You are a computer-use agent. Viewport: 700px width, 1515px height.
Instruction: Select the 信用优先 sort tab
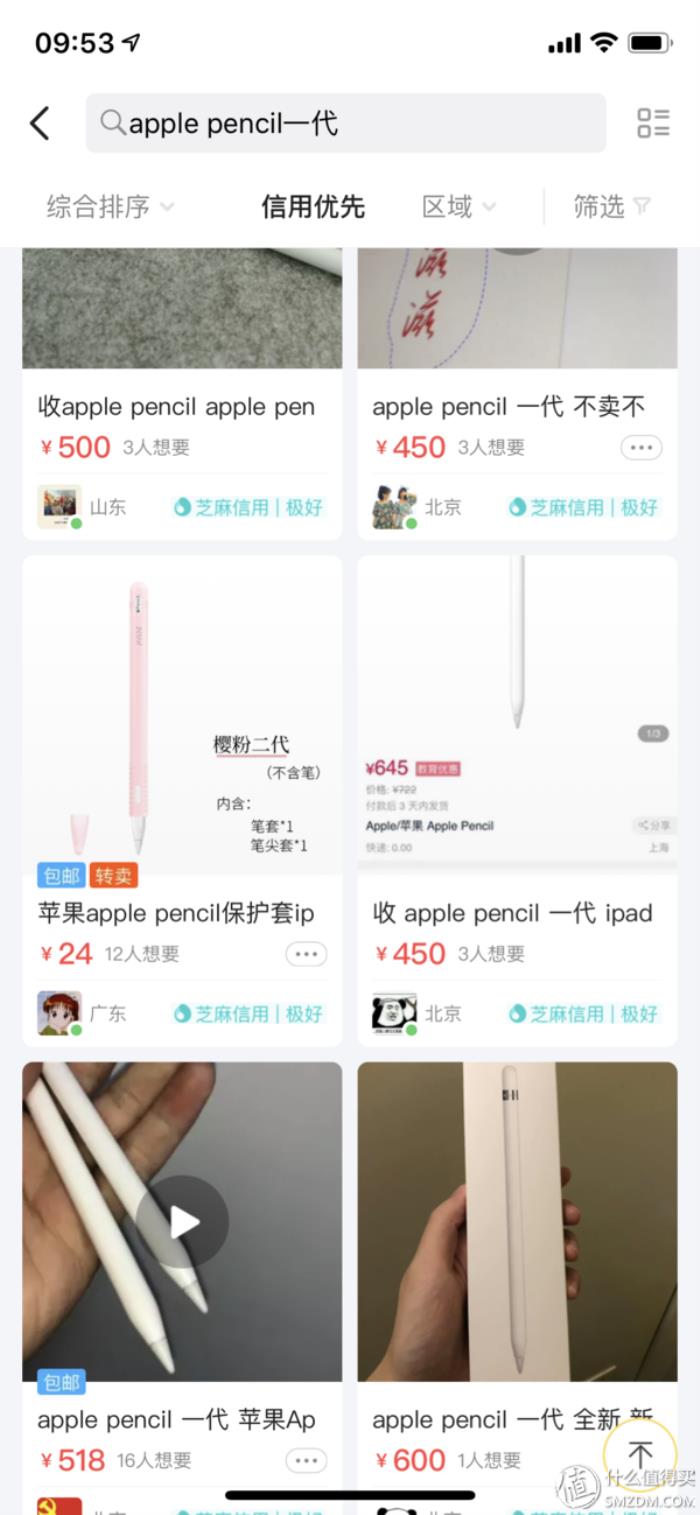[x=313, y=207]
